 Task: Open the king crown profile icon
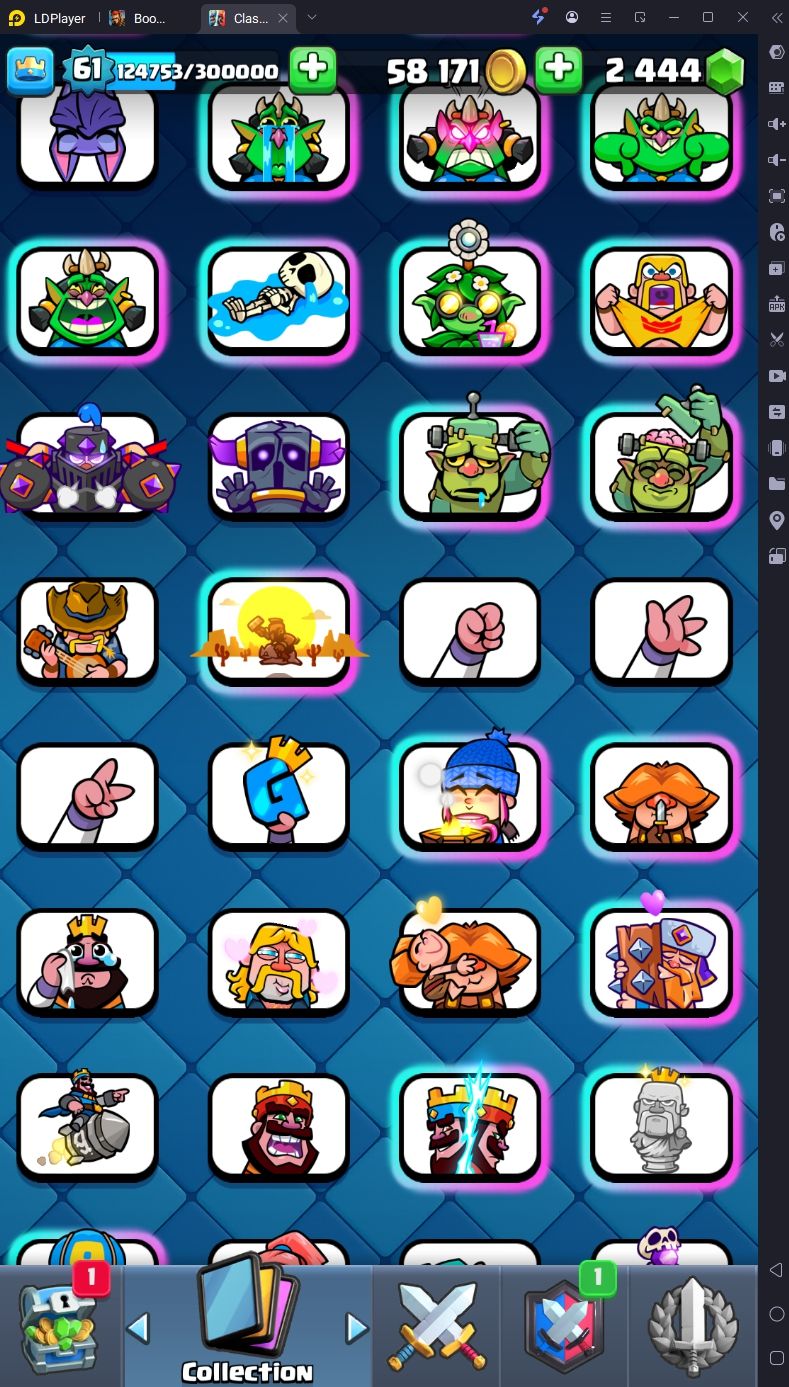[30, 70]
